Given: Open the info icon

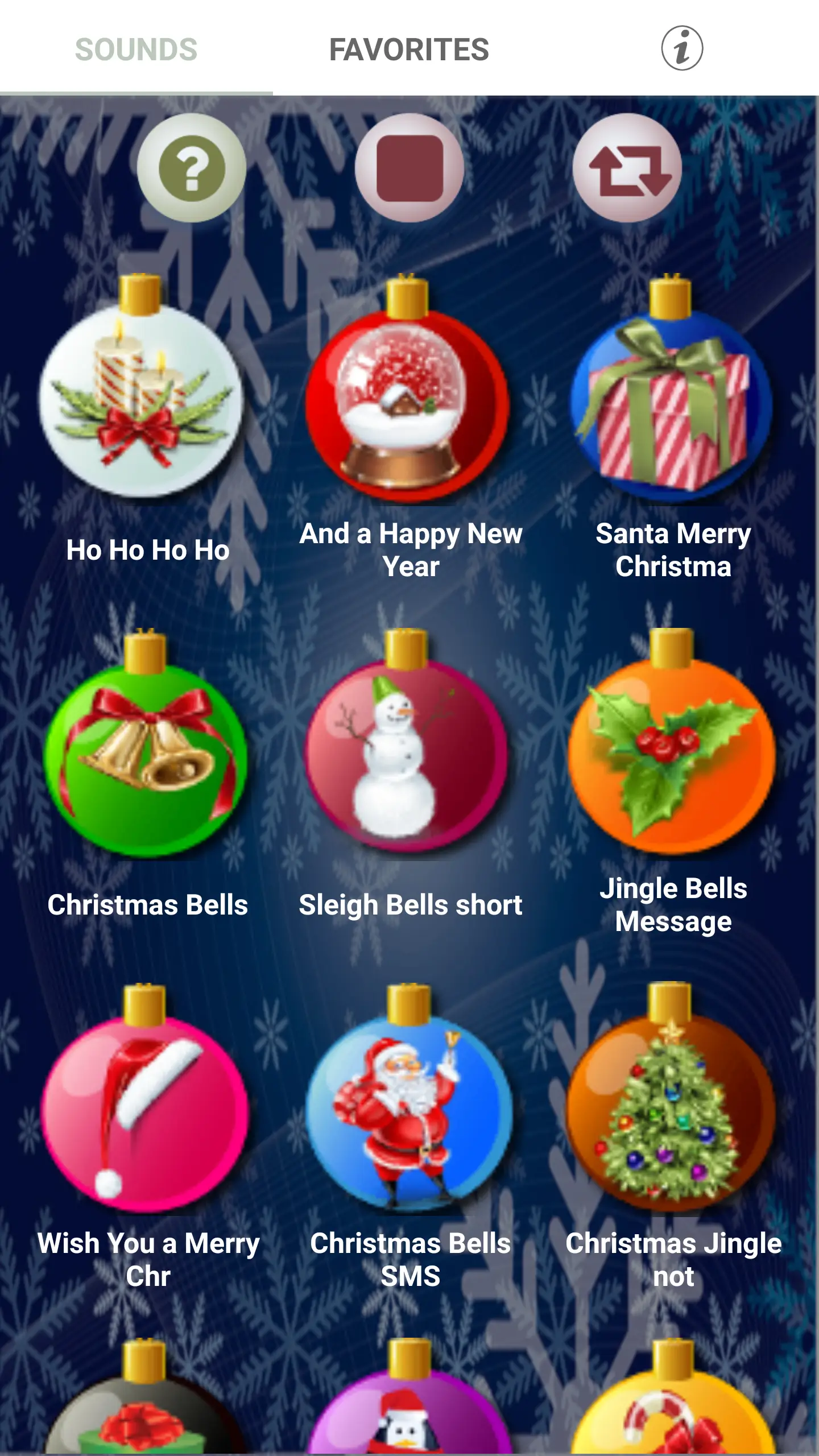Looking at the screenshot, I should point(682,48).
